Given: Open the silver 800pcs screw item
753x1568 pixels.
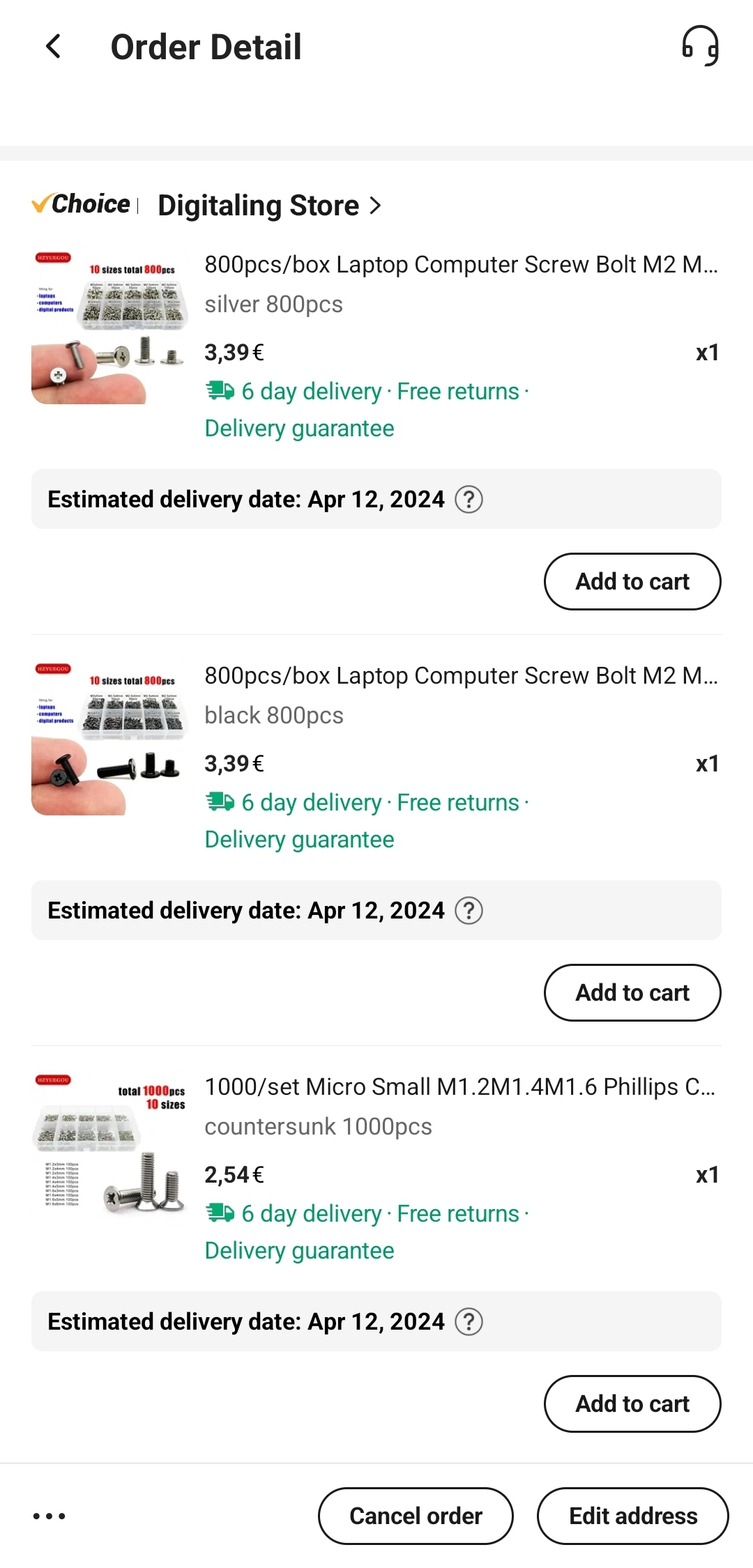Looking at the screenshot, I should tap(460, 265).
